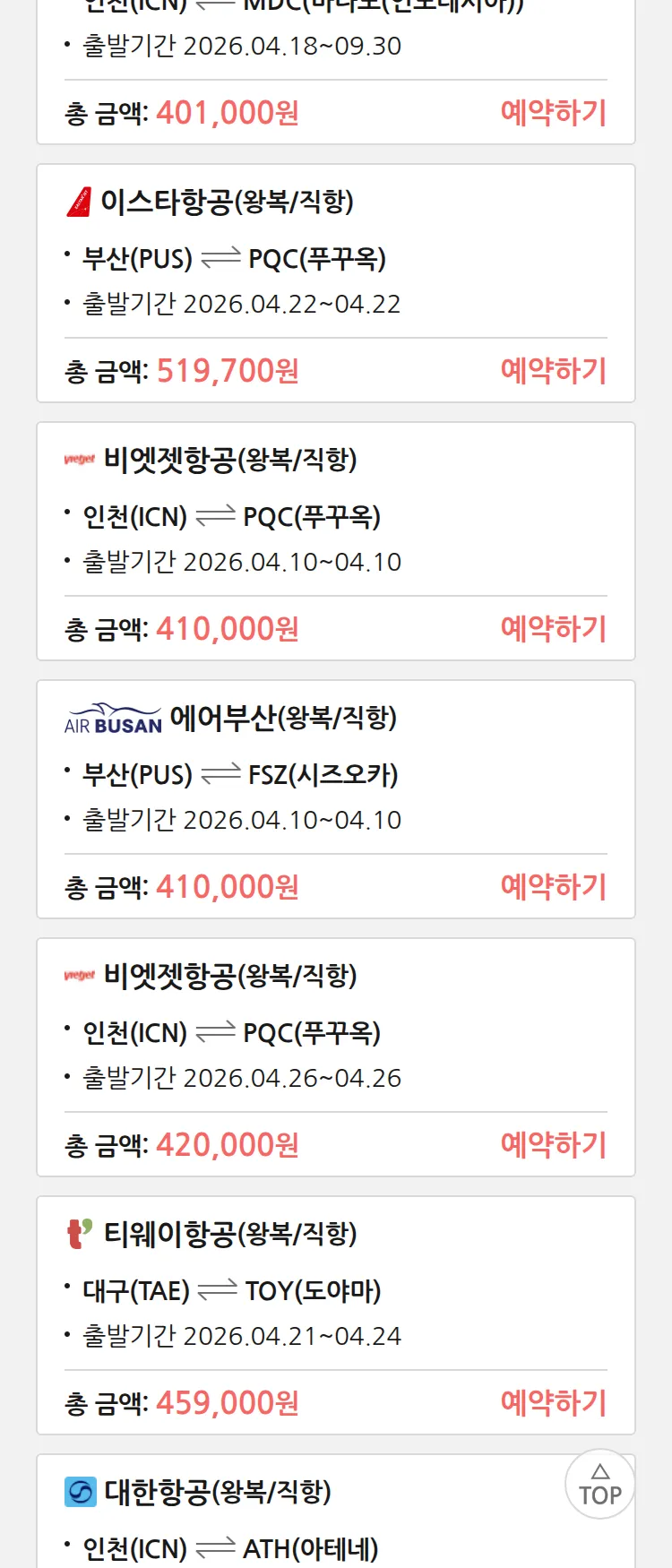Screen dimensions: 672x1568
Task: Jump back to top with TOP button
Action: (x=599, y=1485)
